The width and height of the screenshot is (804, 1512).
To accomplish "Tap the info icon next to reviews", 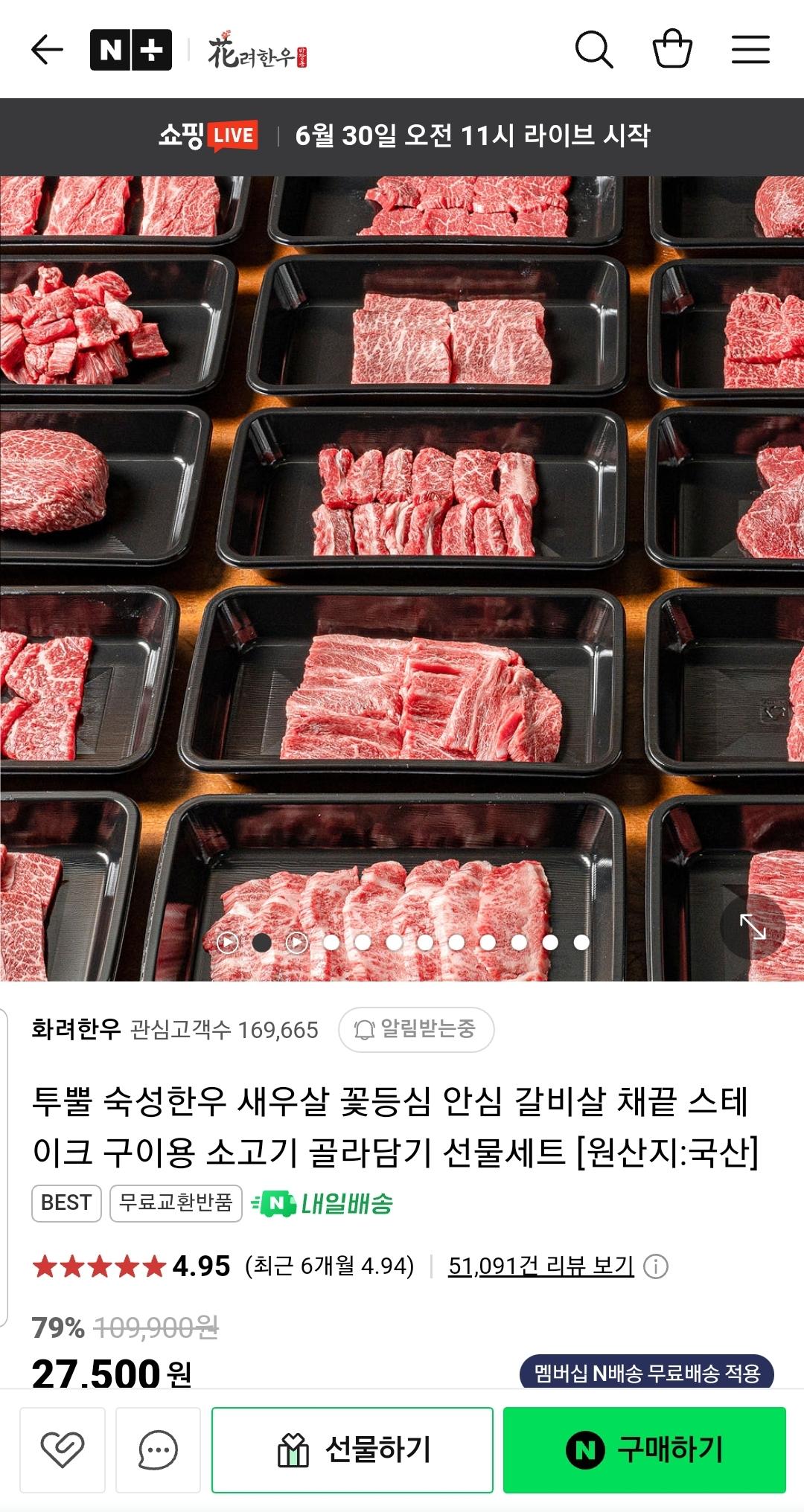I will pos(656,1266).
